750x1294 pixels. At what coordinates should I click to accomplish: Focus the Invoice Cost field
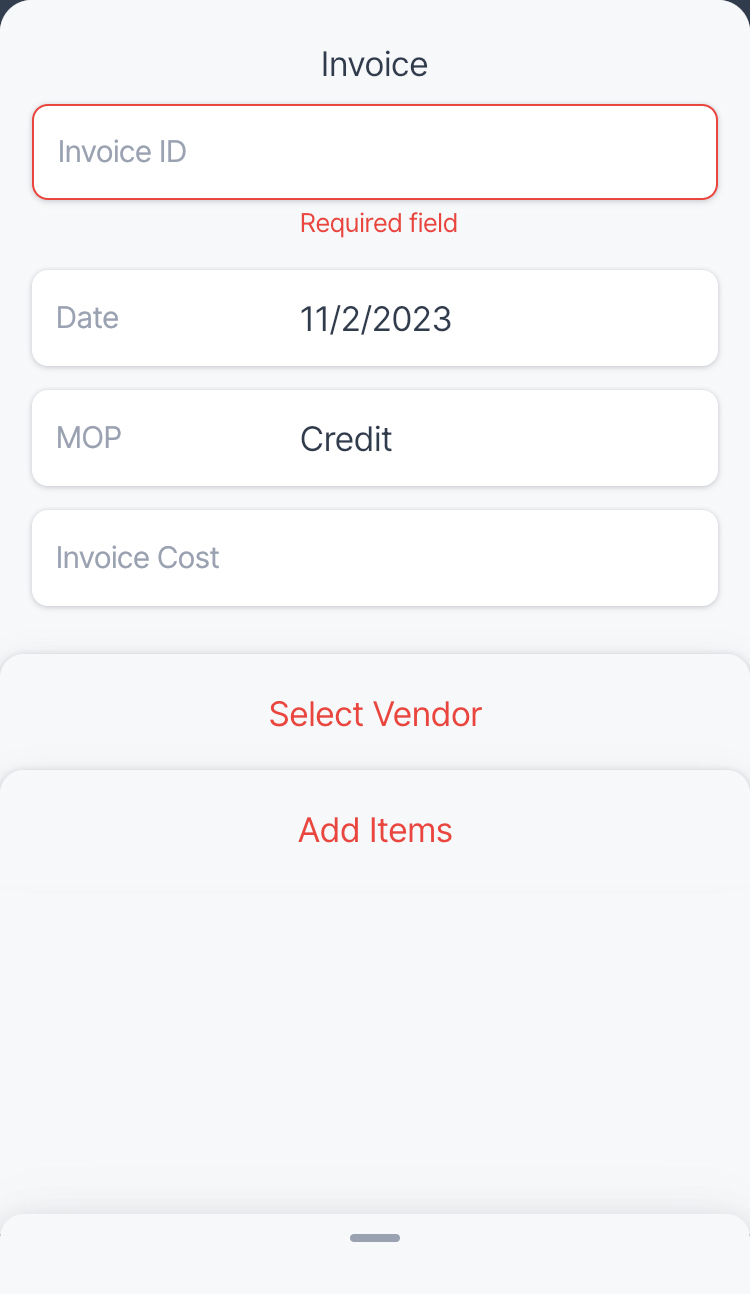pos(375,558)
